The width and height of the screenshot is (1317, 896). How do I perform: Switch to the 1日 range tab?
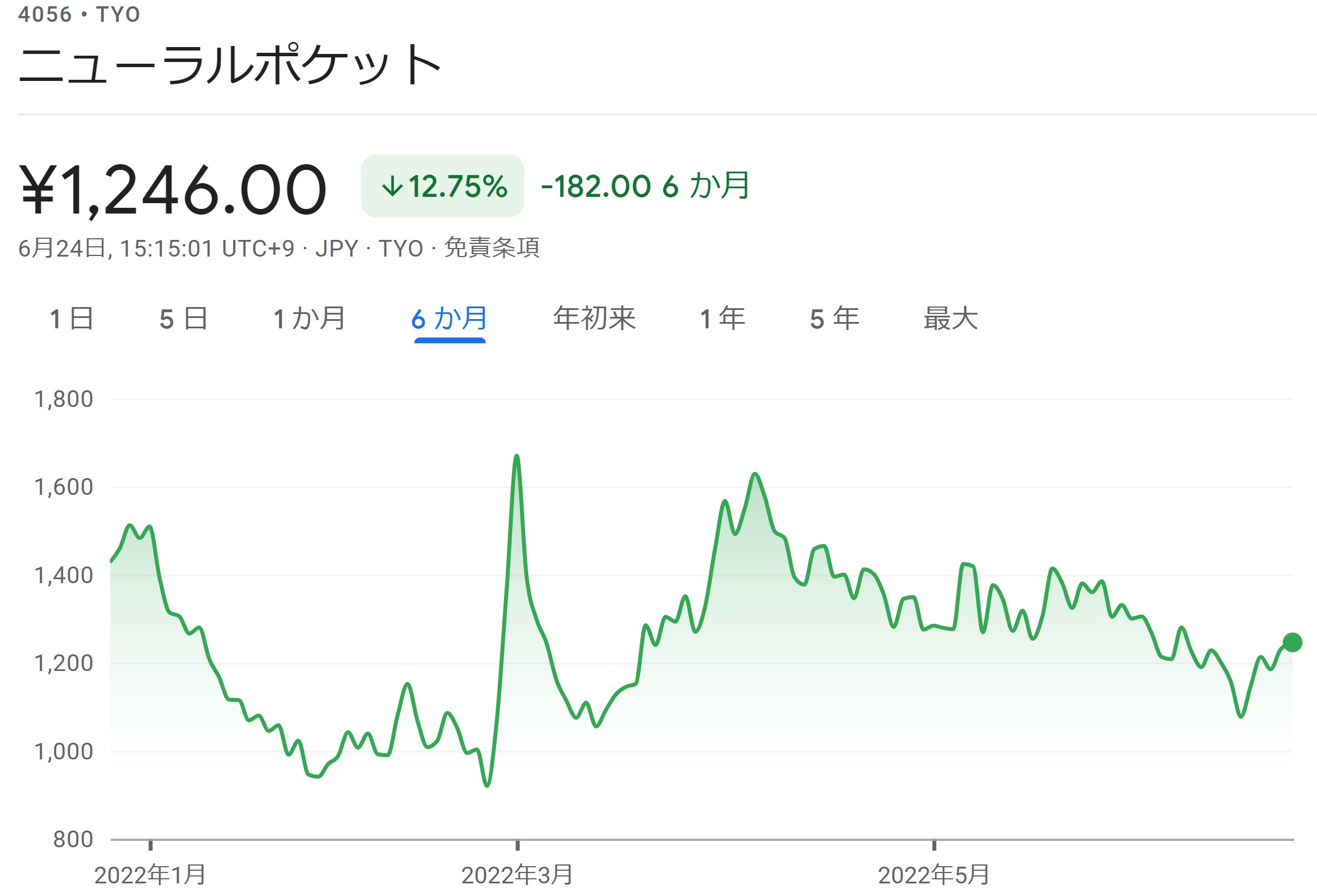[x=71, y=319]
